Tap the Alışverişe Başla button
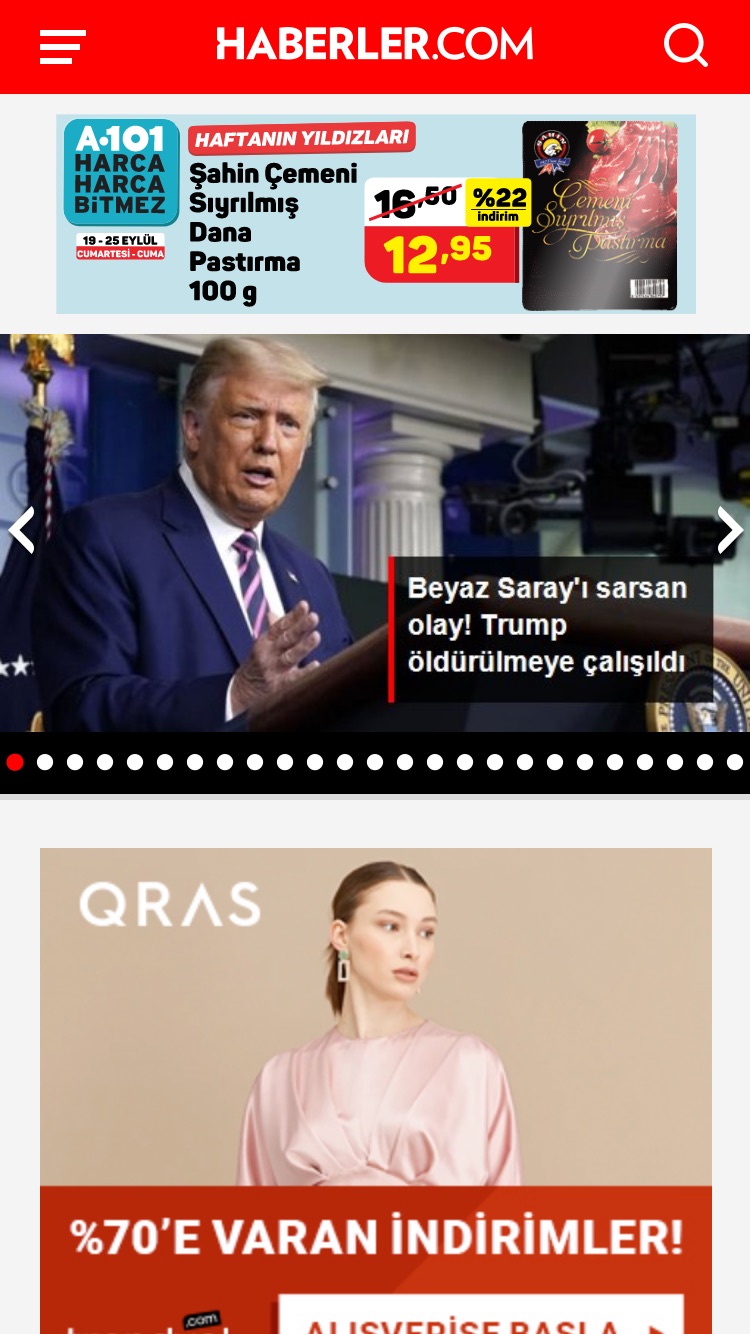This screenshot has width=750, height=1334. (480, 1316)
